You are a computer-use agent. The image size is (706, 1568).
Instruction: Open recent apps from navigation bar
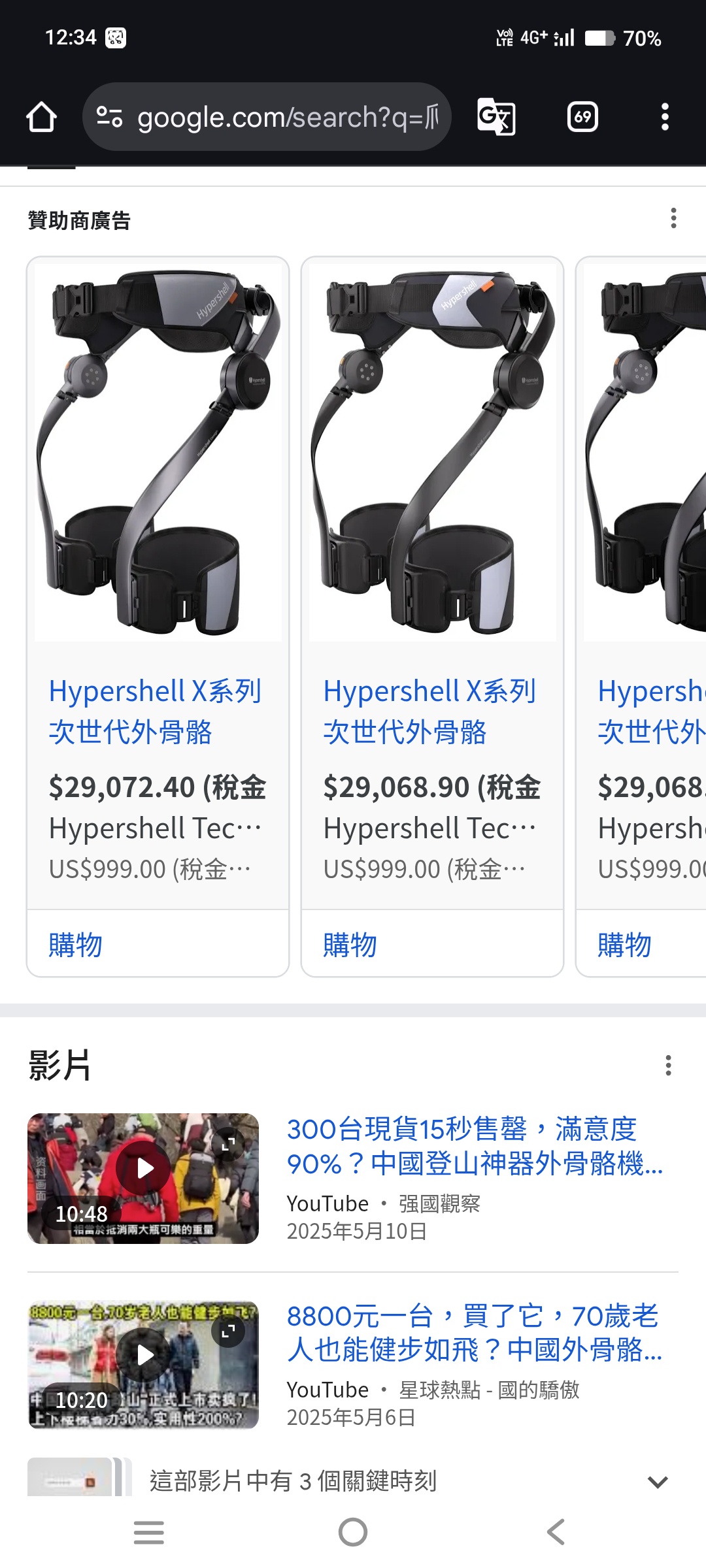point(149,1531)
